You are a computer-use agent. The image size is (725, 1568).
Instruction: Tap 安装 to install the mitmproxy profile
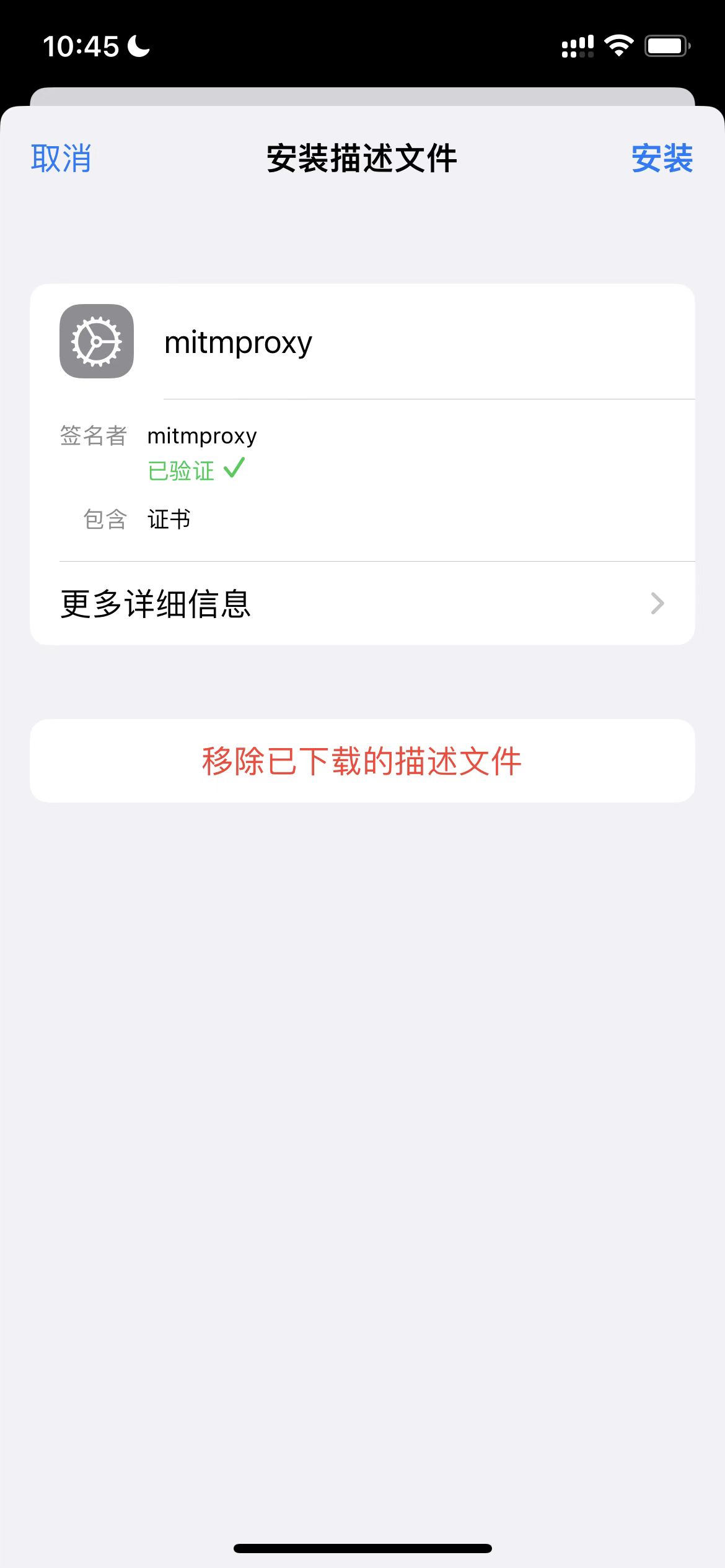pyautogui.click(x=661, y=159)
